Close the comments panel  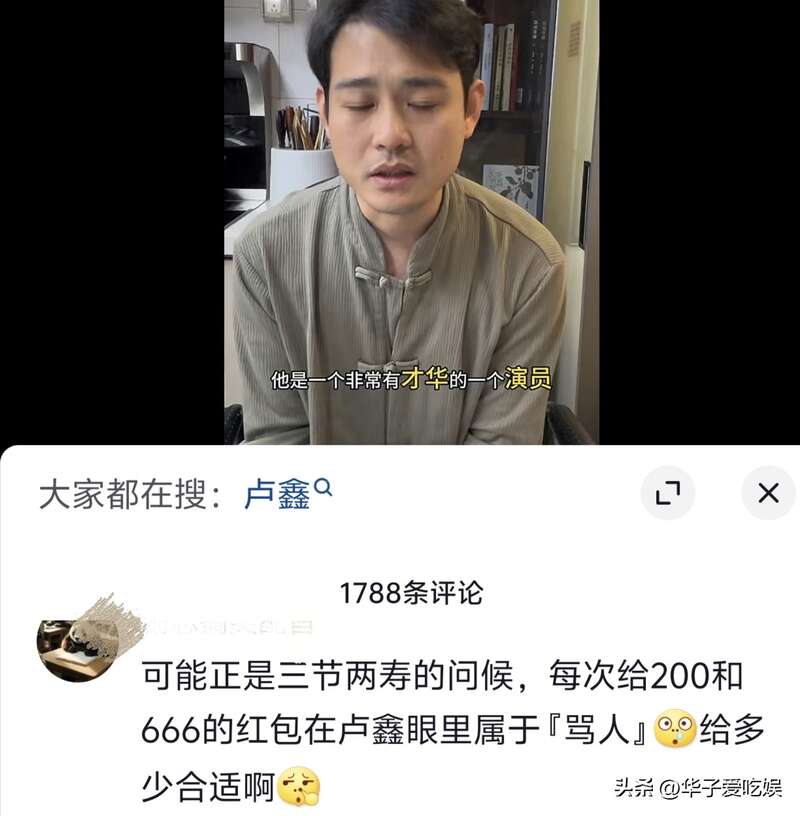point(768,493)
